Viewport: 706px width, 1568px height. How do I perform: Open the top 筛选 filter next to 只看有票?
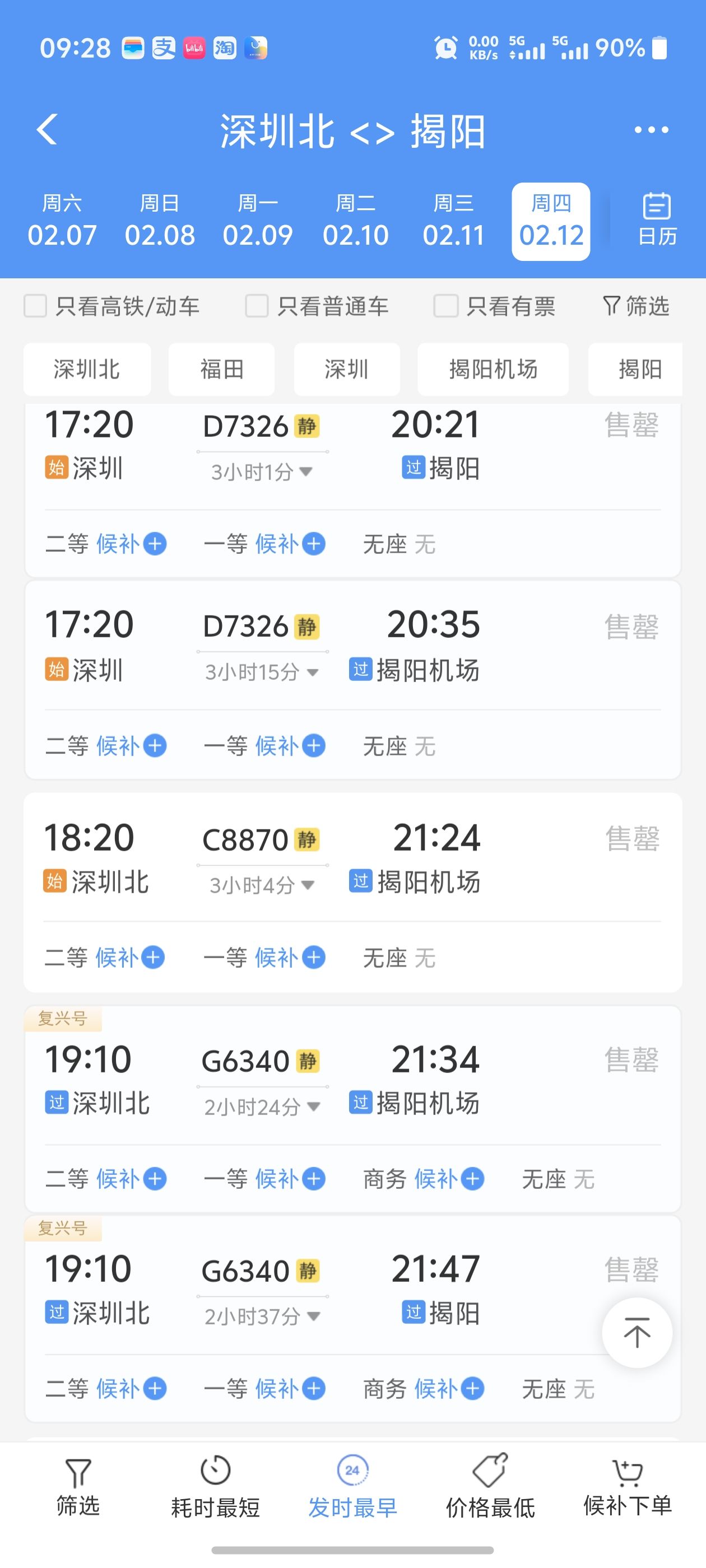pos(636,306)
